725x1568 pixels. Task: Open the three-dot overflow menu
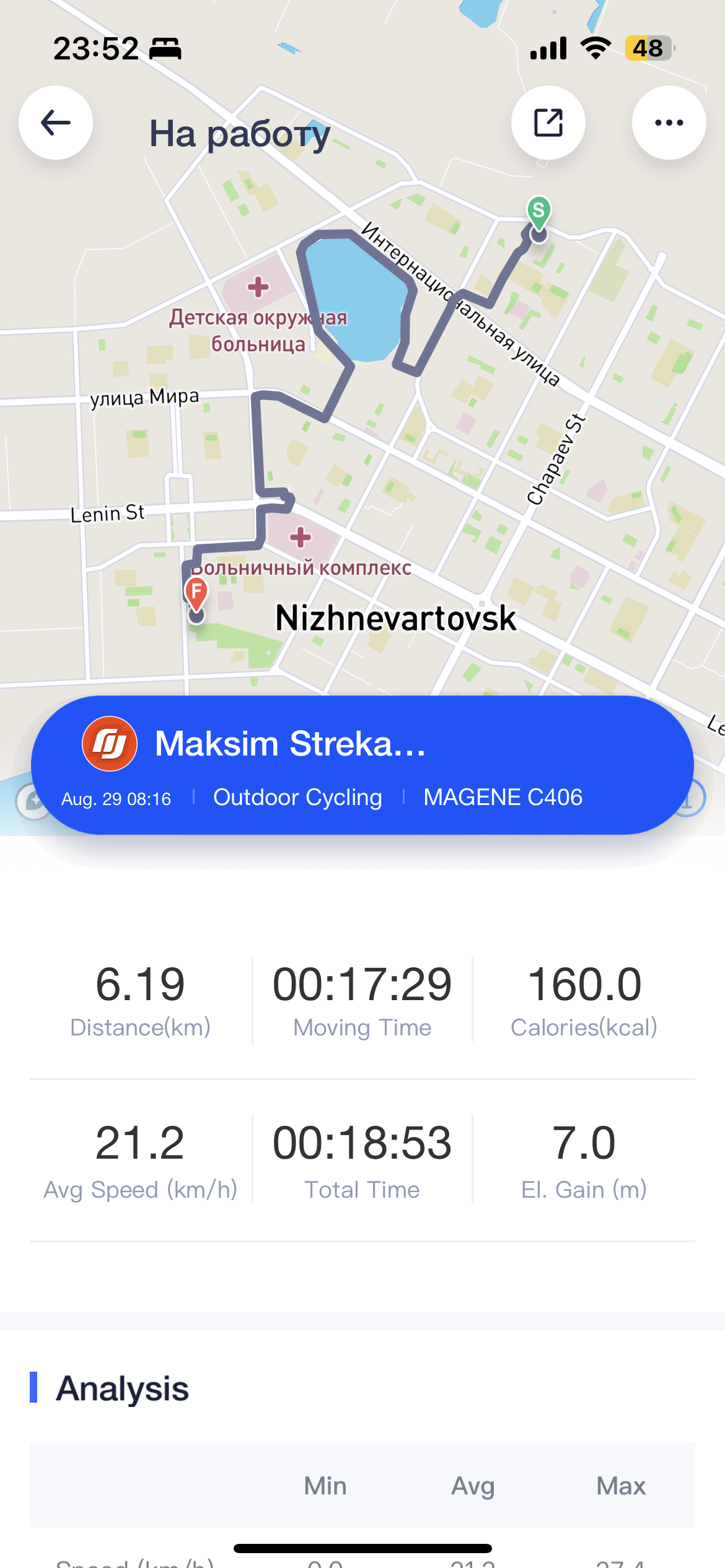[669, 123]
